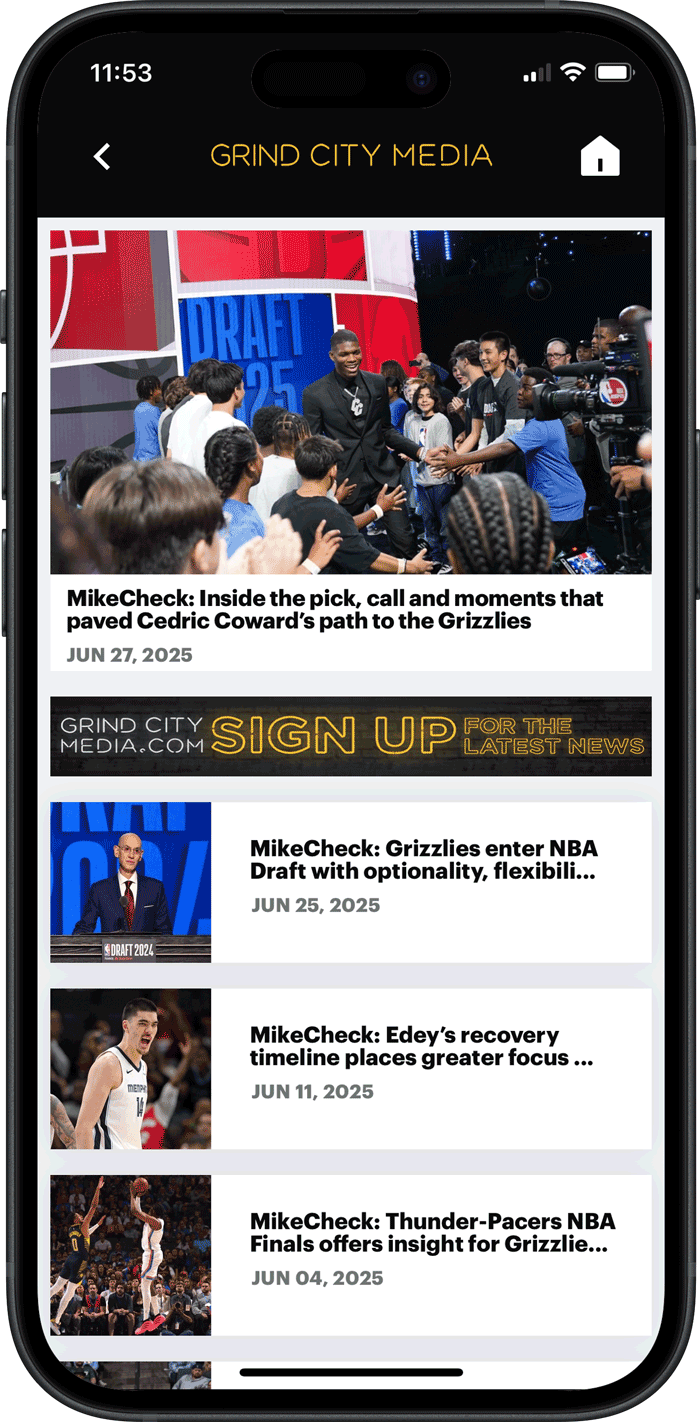Go back using the top-left arrow
Screen dimensions: 700x1422
coord(102,157)
